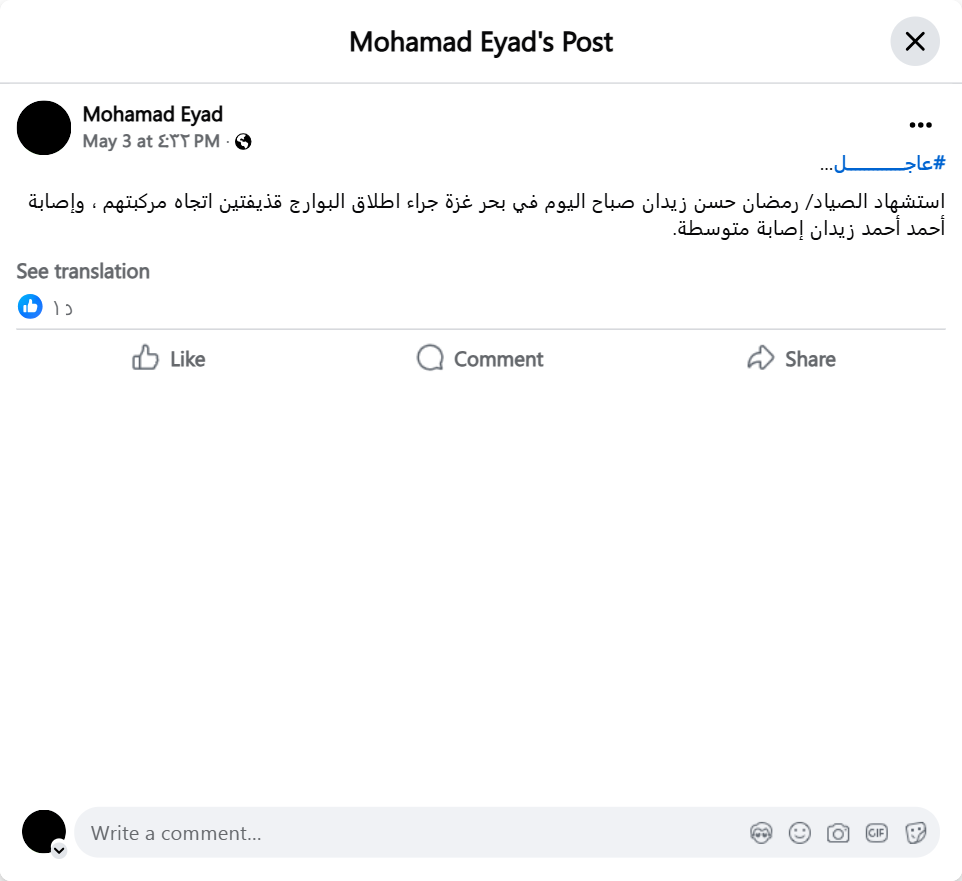
Task: Tap See translation under the post
Action: click(x=83, y=271)
